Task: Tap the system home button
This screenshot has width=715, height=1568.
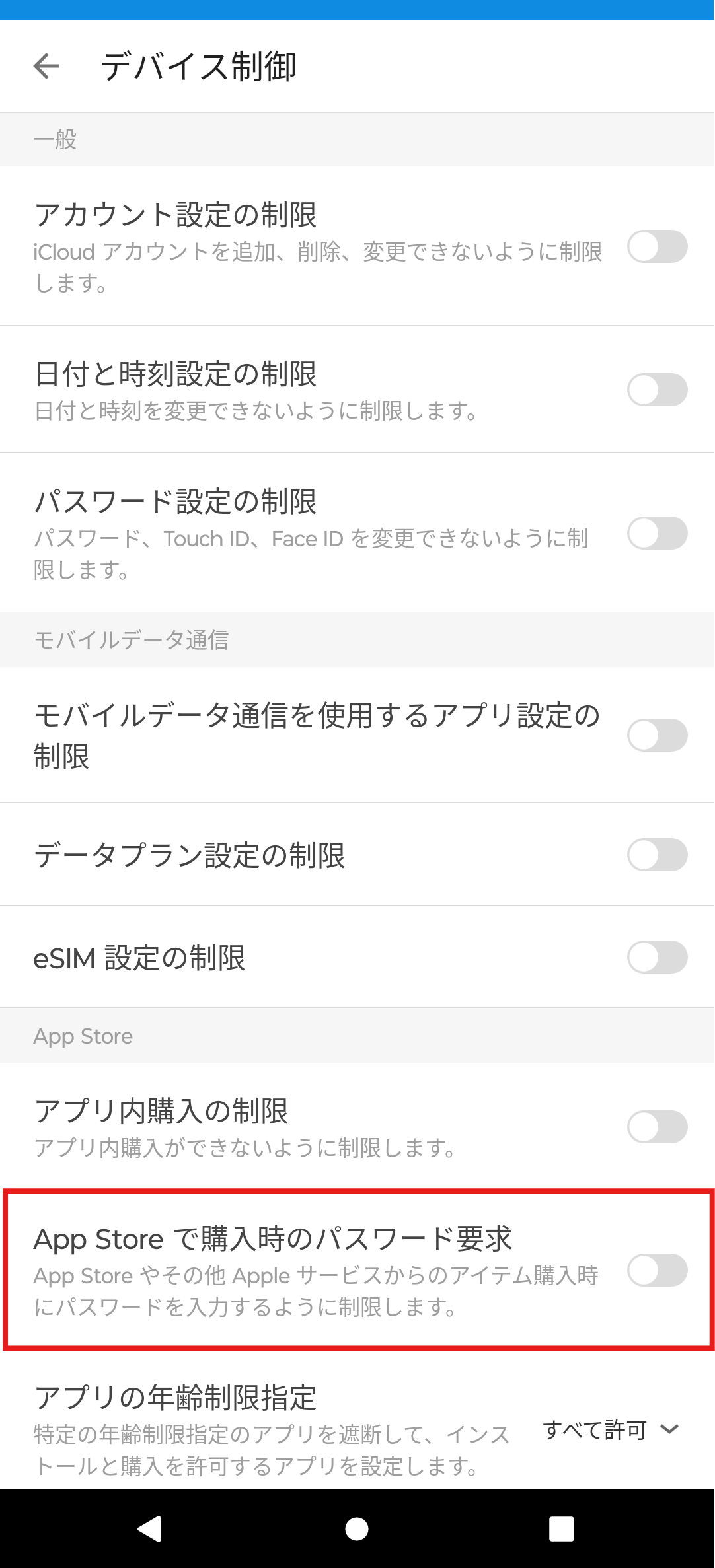Action: pyautogui.click(x=357, y=1528)
